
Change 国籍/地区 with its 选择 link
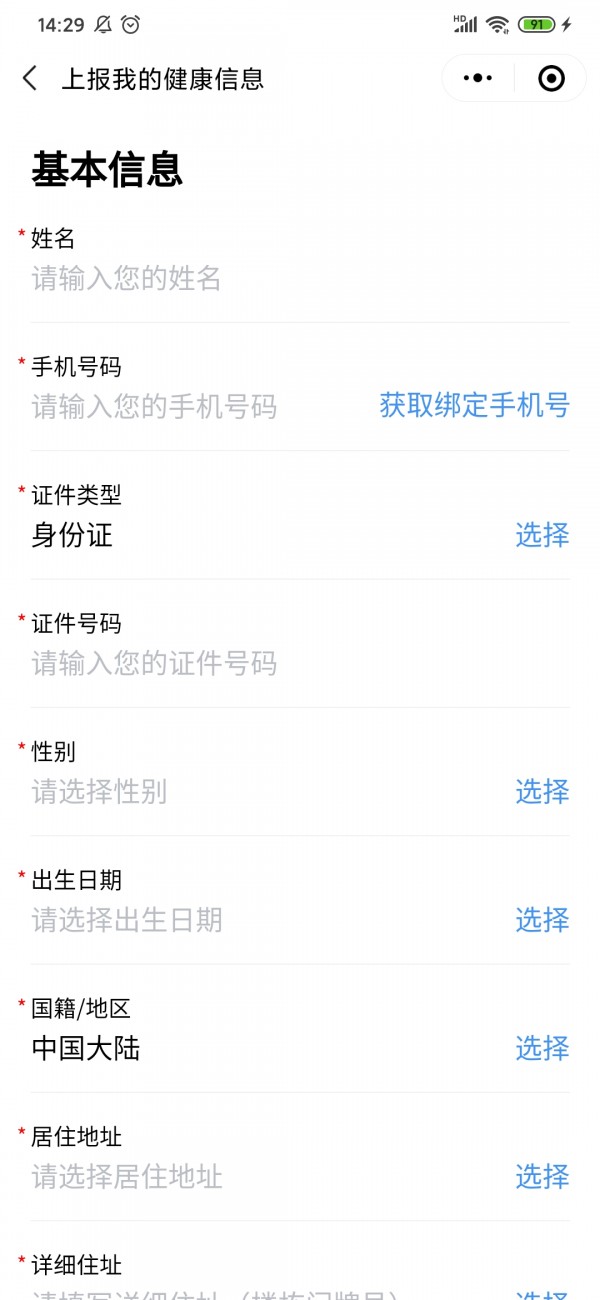(542, 1048)
